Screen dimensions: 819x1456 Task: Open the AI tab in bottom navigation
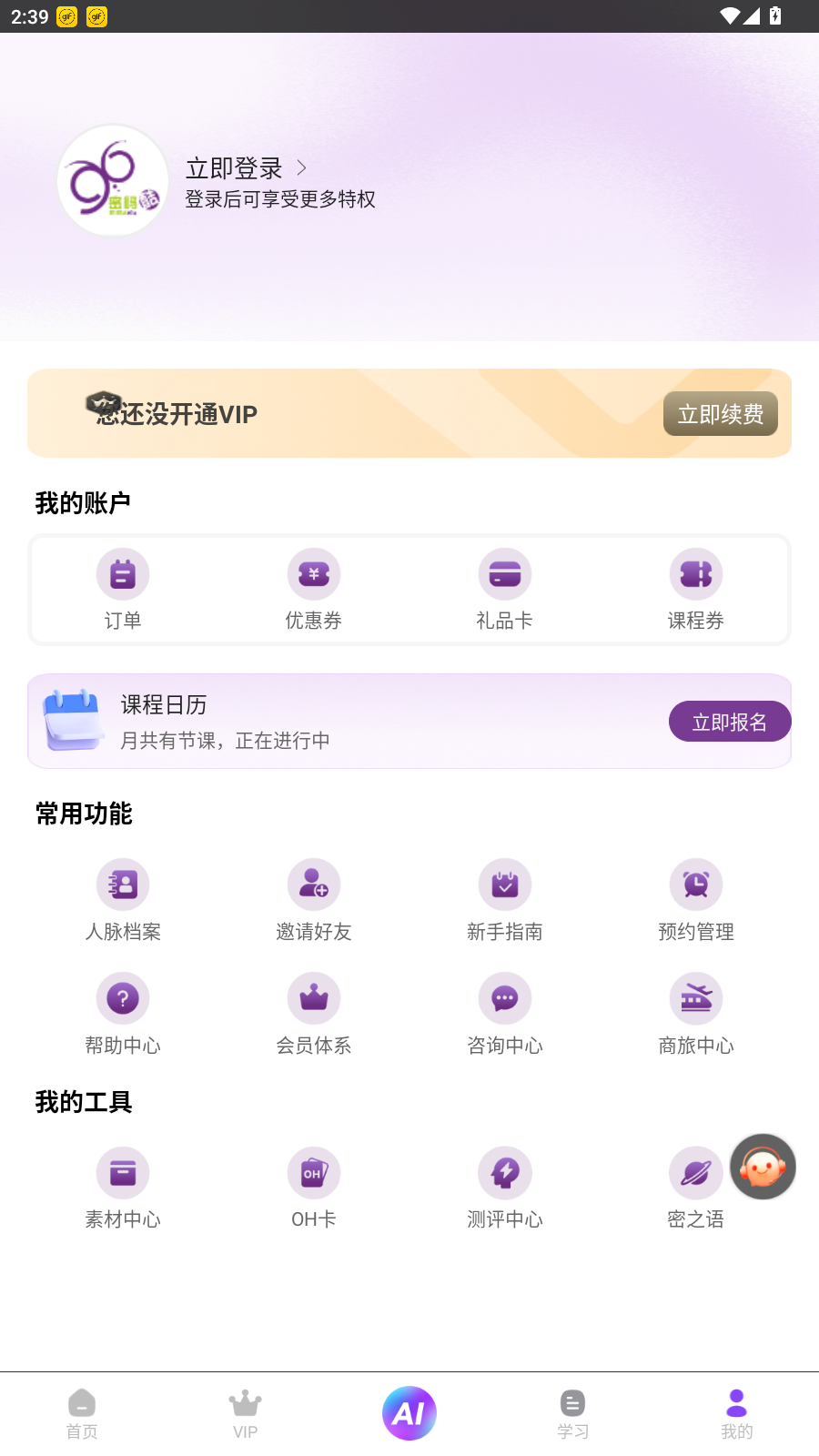[x=409, y=1412]
